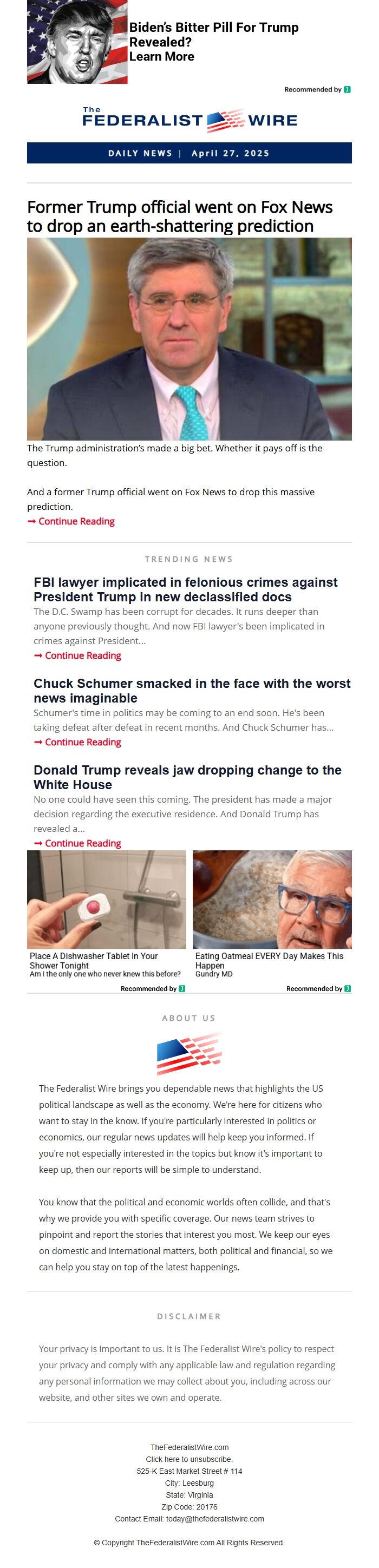Viewport: 379px width, 1568px height.
Task: Open the Chuck Schumer headline
Action: 191,690
